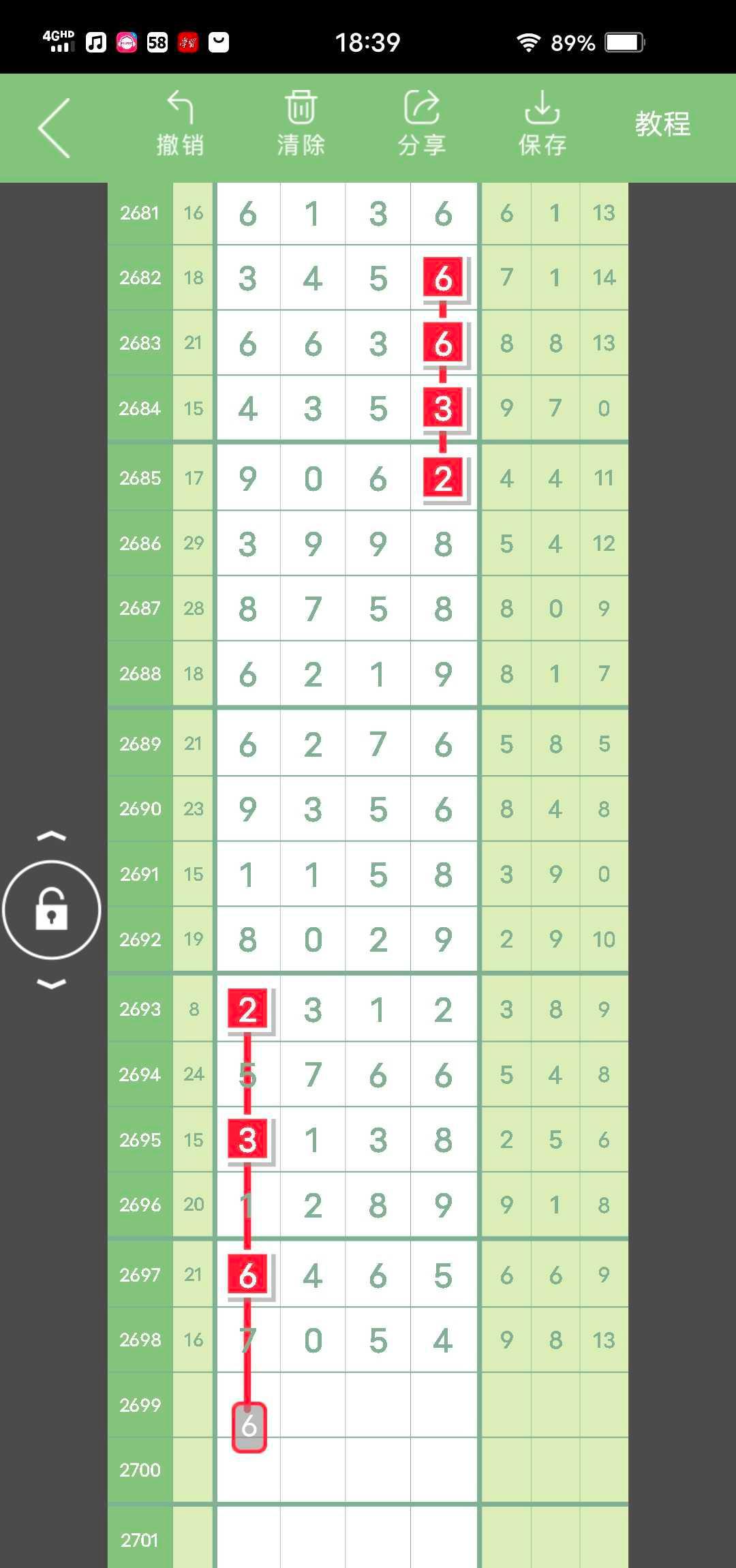This screenshot has width=736, height=1568.
Task: Tap the down chevron below the lock
Action: (52, 983)
